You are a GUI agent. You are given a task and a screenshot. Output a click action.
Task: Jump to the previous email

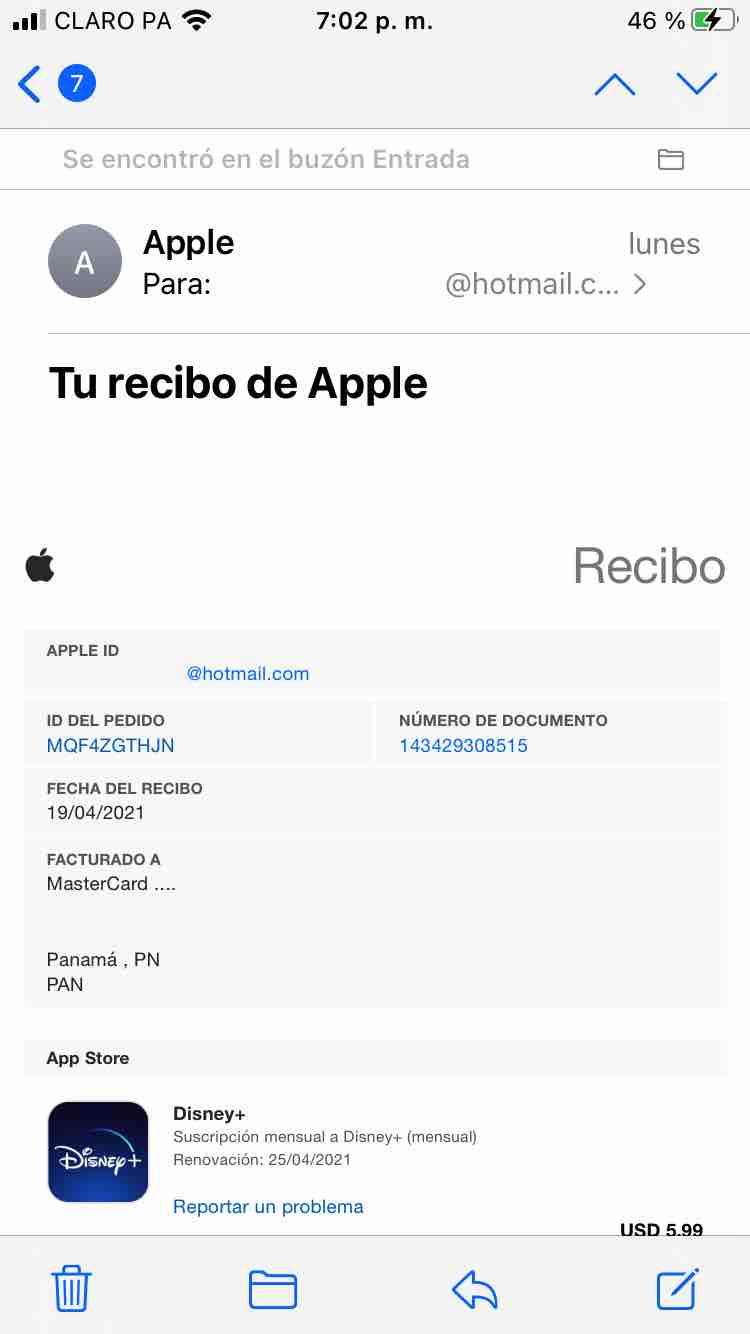(614, 85)
